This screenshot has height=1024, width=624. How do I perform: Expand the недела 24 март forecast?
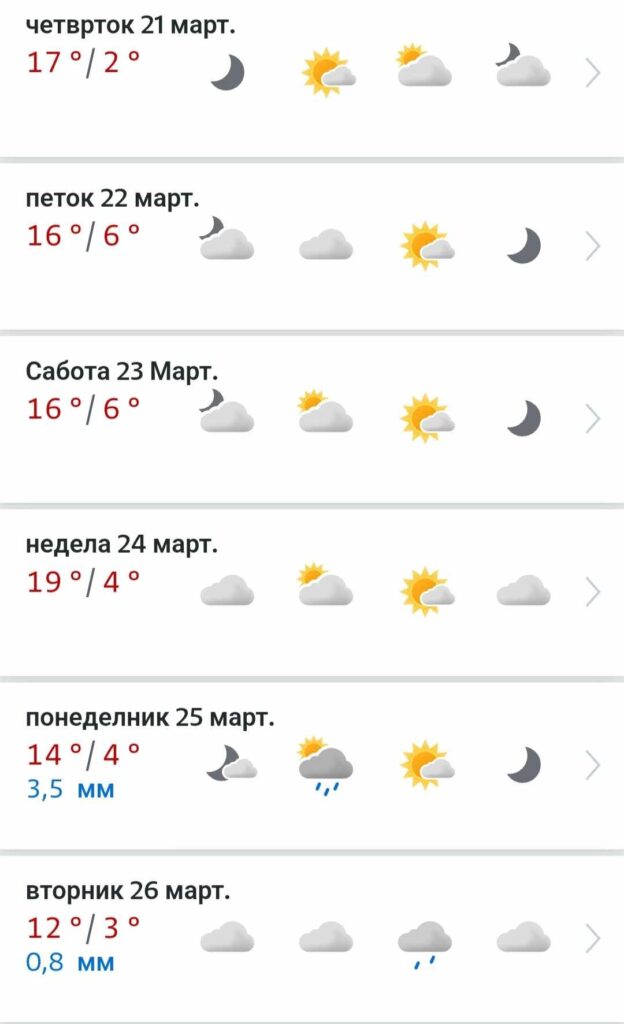click(592, 592)
